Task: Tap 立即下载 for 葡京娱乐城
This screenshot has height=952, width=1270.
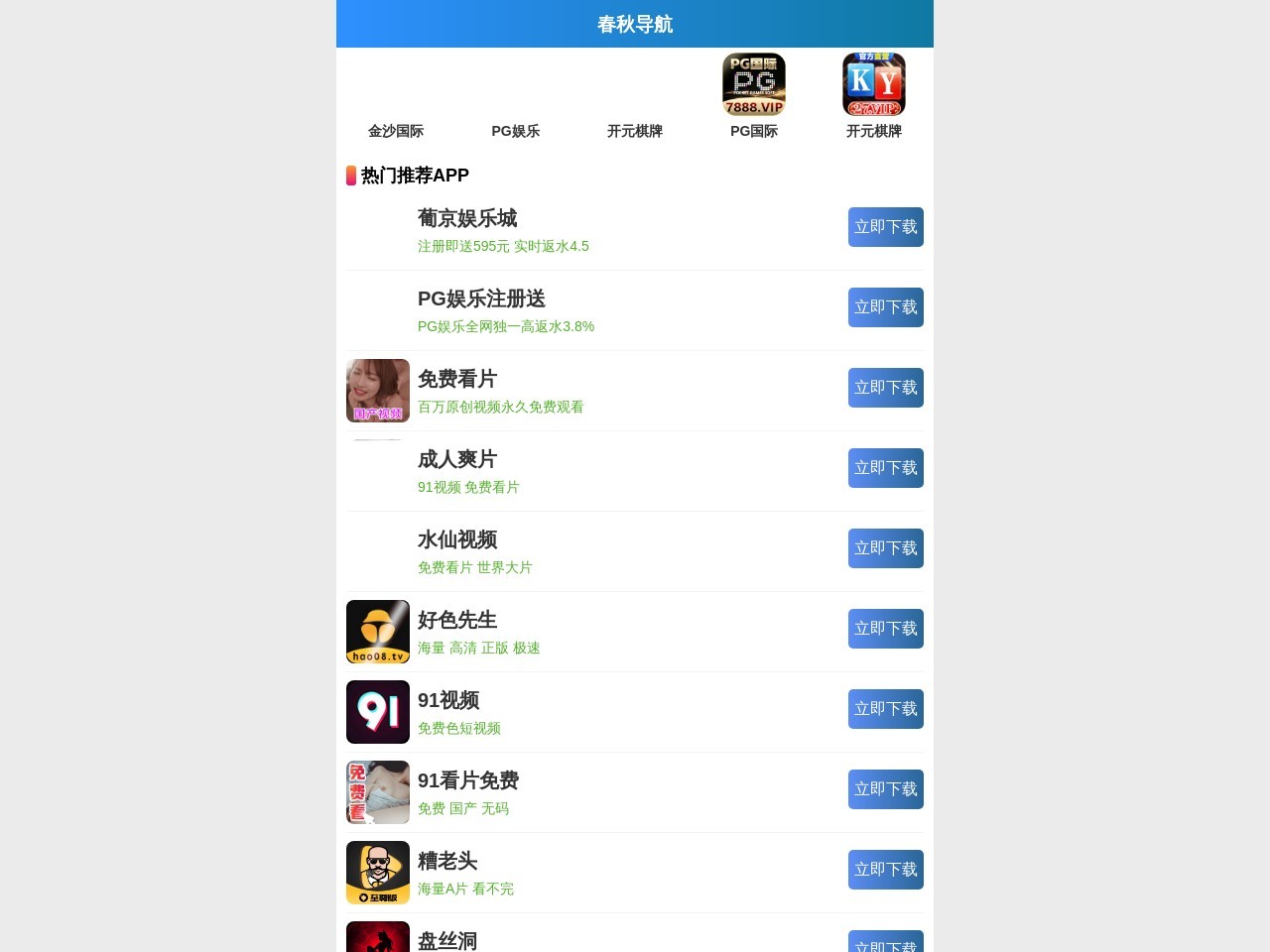Action: click(885, 227)
